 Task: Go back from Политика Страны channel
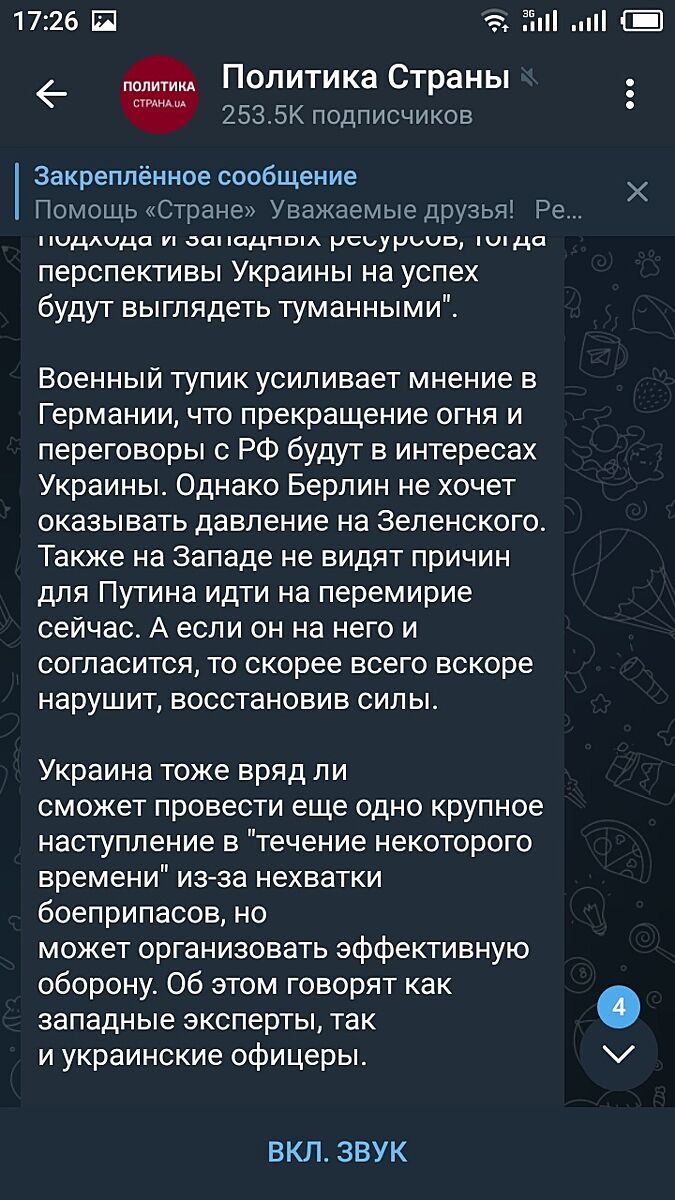click(51, 94)
